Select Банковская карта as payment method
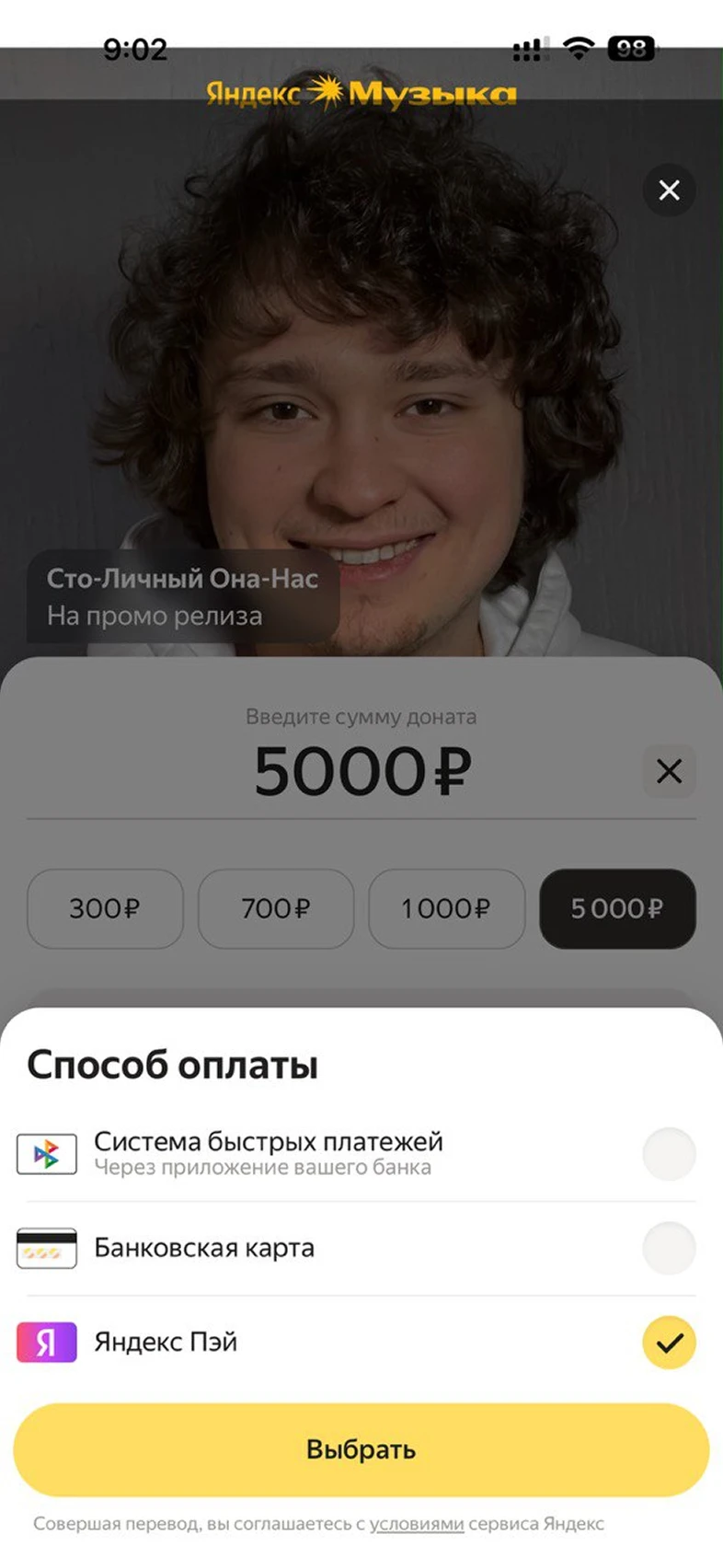The image size is (723, 1568). point(669,1248)
